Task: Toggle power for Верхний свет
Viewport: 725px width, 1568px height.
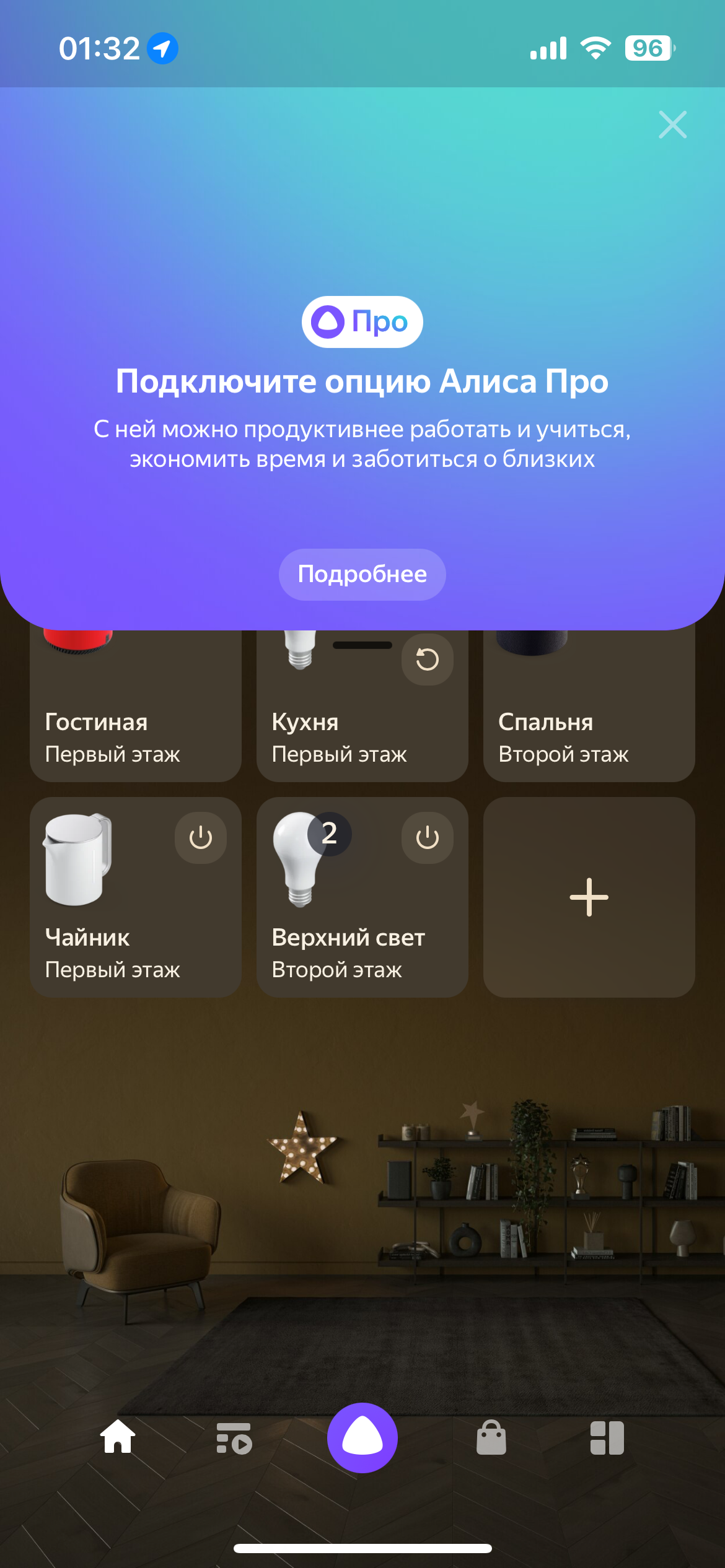Action: 427,838
